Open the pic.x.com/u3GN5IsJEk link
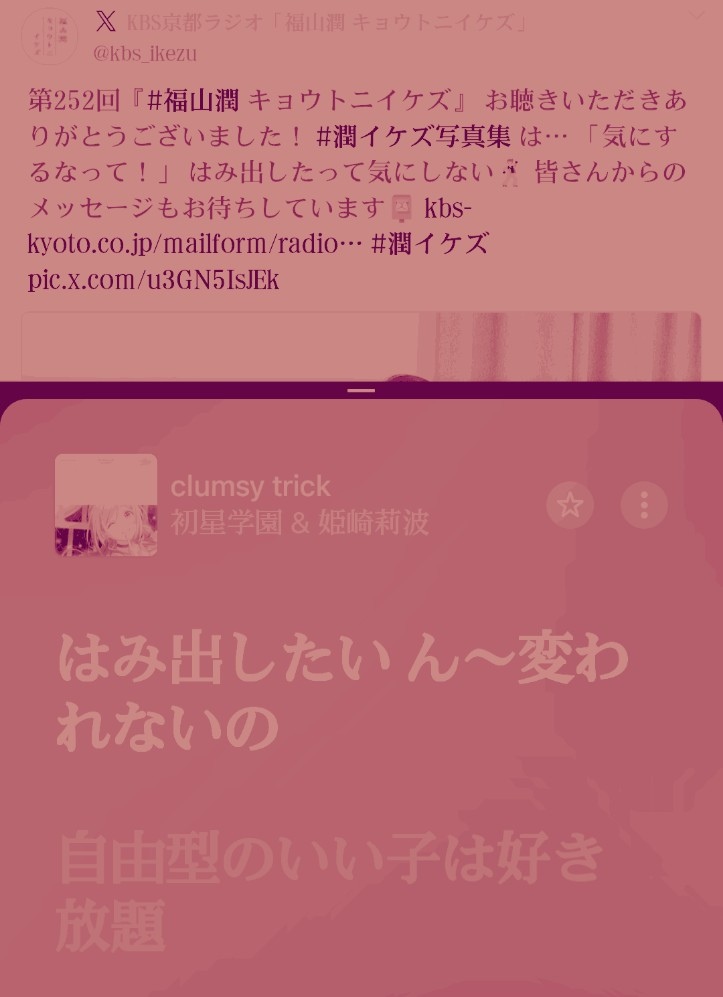The width and height of the screenshot is (723, 997). point(153,280)
